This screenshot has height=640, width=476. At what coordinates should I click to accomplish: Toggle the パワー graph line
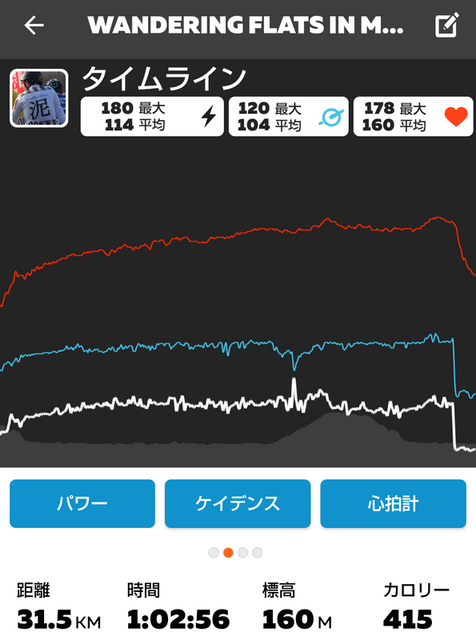82,503
